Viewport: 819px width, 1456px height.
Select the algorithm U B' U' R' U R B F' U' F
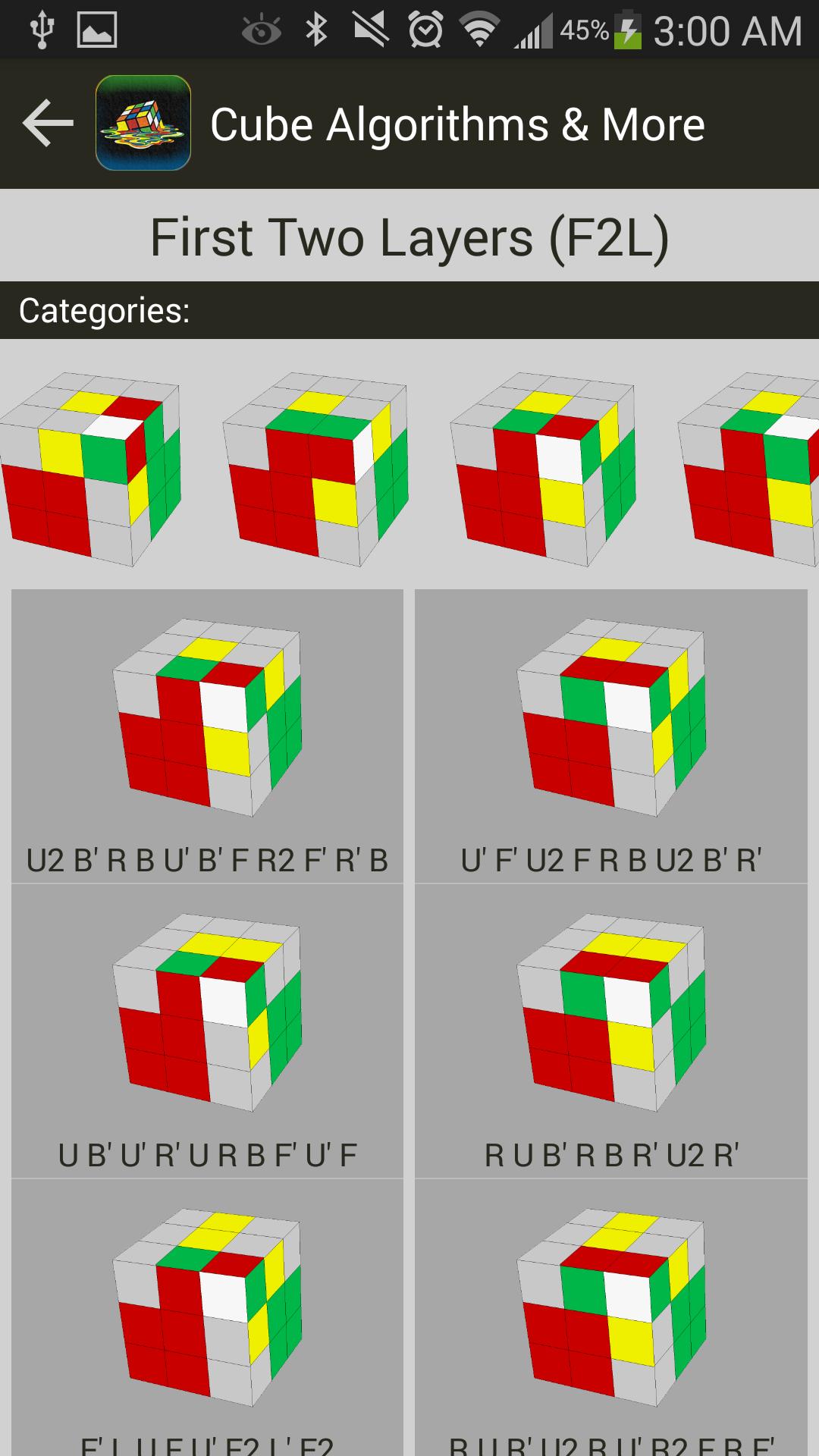tap(207, 1031)
